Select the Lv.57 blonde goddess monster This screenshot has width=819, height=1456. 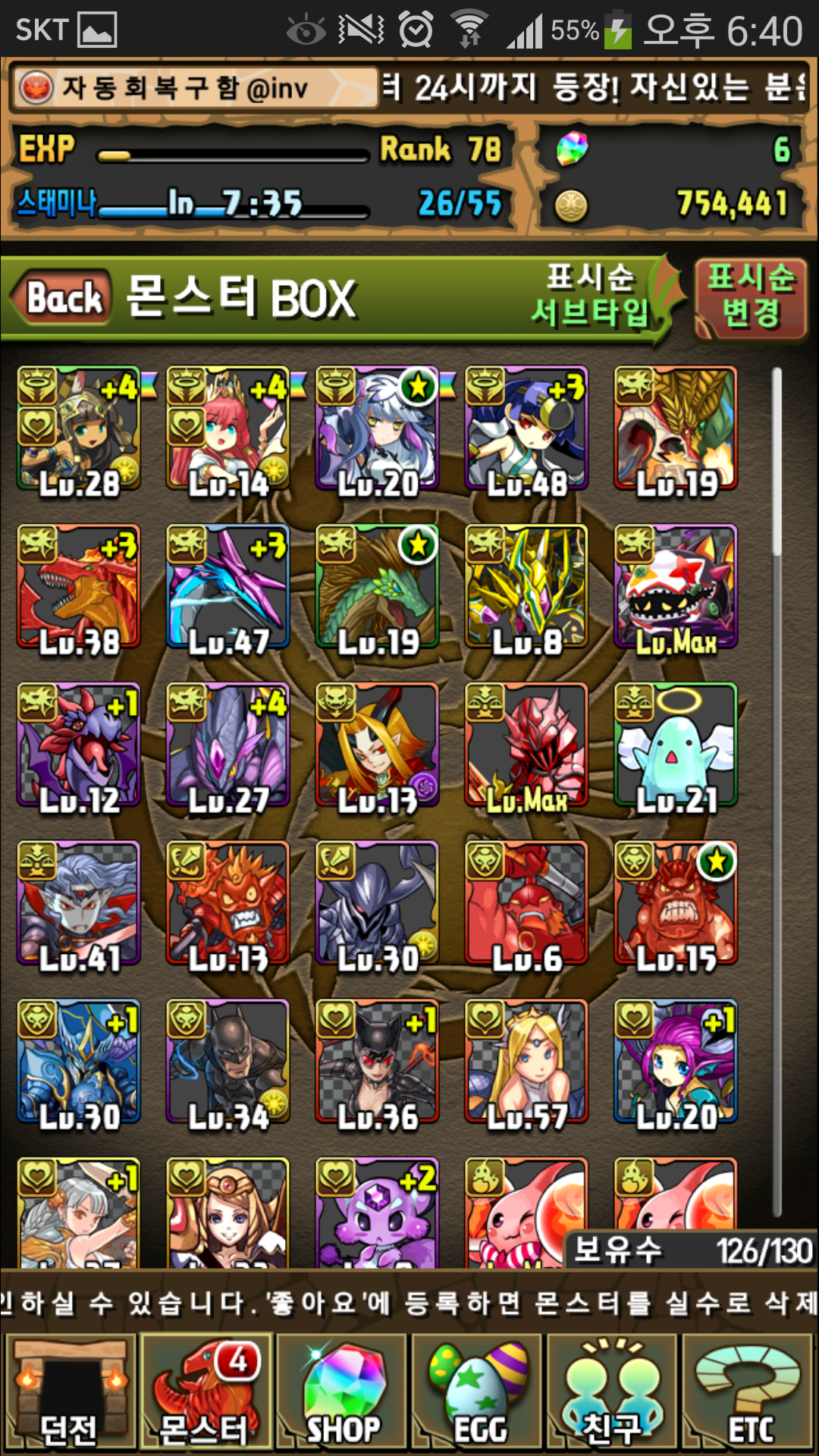coord(526,1062)
